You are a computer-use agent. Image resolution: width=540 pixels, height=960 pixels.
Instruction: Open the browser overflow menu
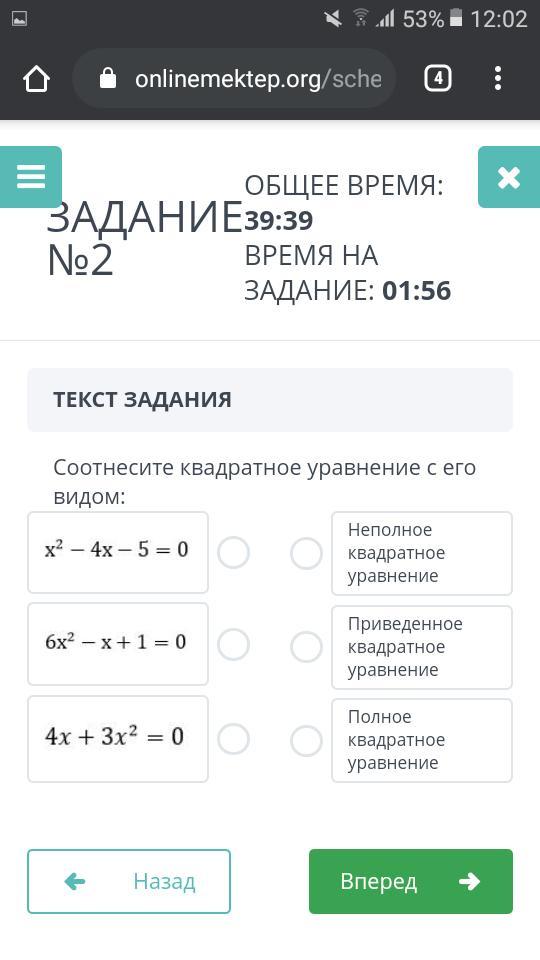498,79
